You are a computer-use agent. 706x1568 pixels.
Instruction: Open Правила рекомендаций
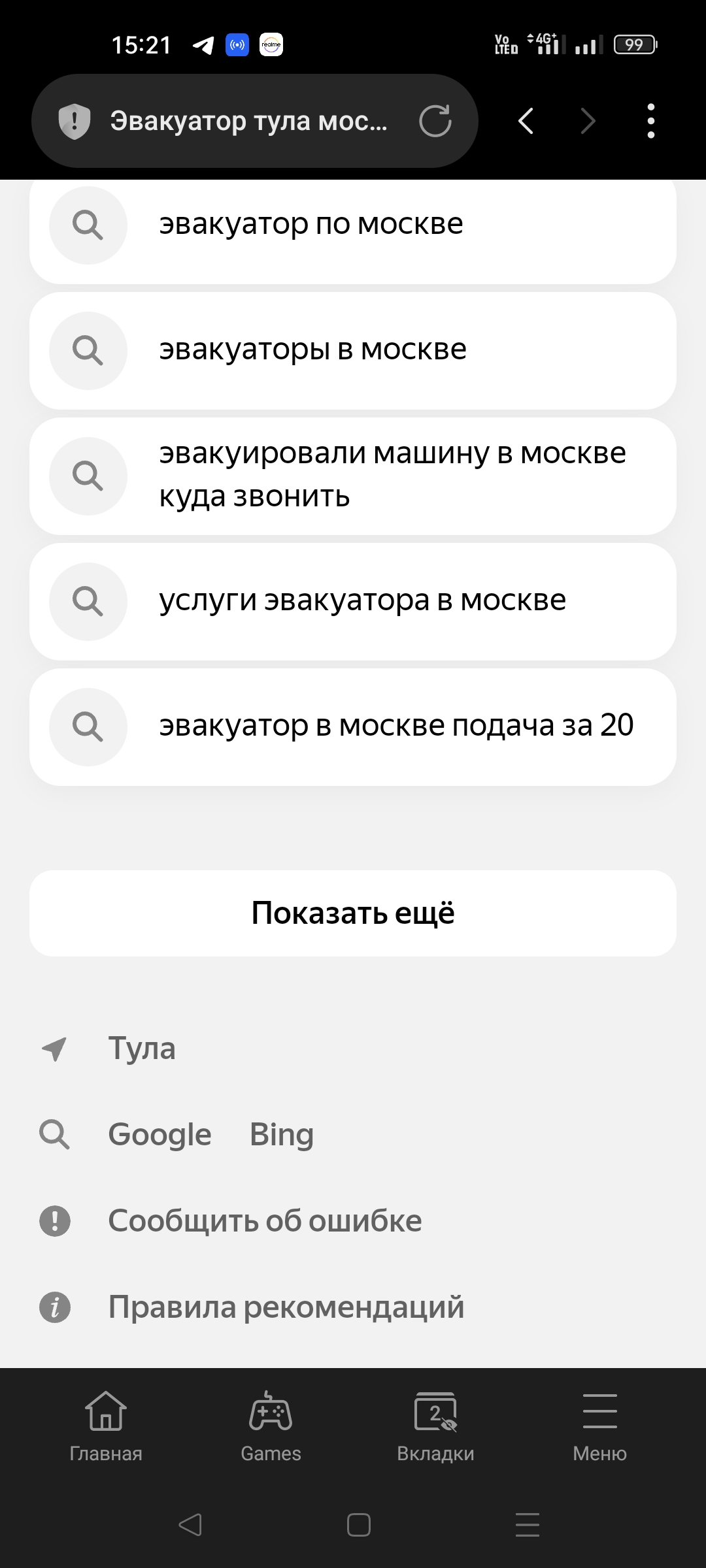[286, 1307]
